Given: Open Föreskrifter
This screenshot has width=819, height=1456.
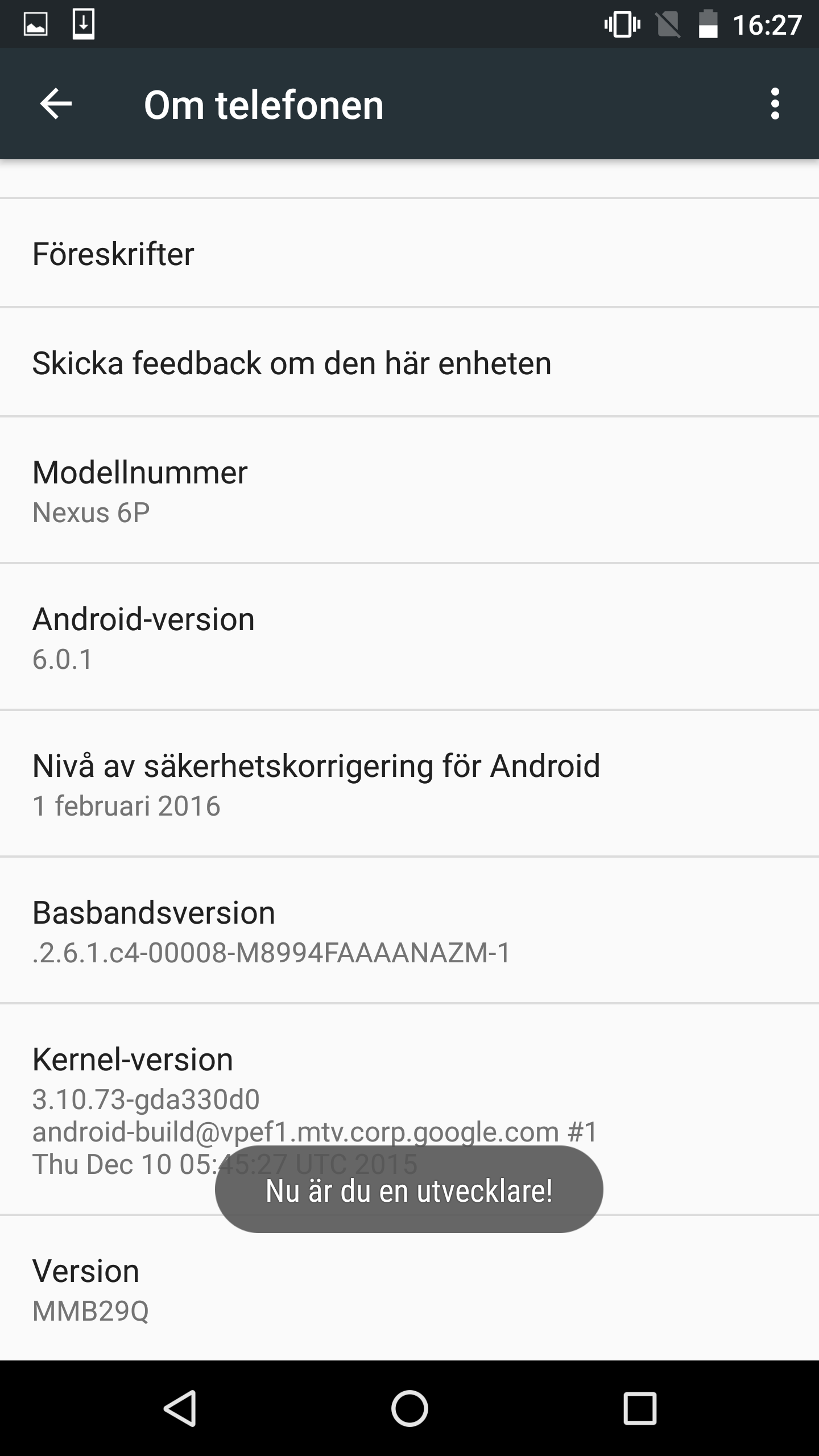Looking at the screenshot, I should pyautogui.click(x=409, y=254).
